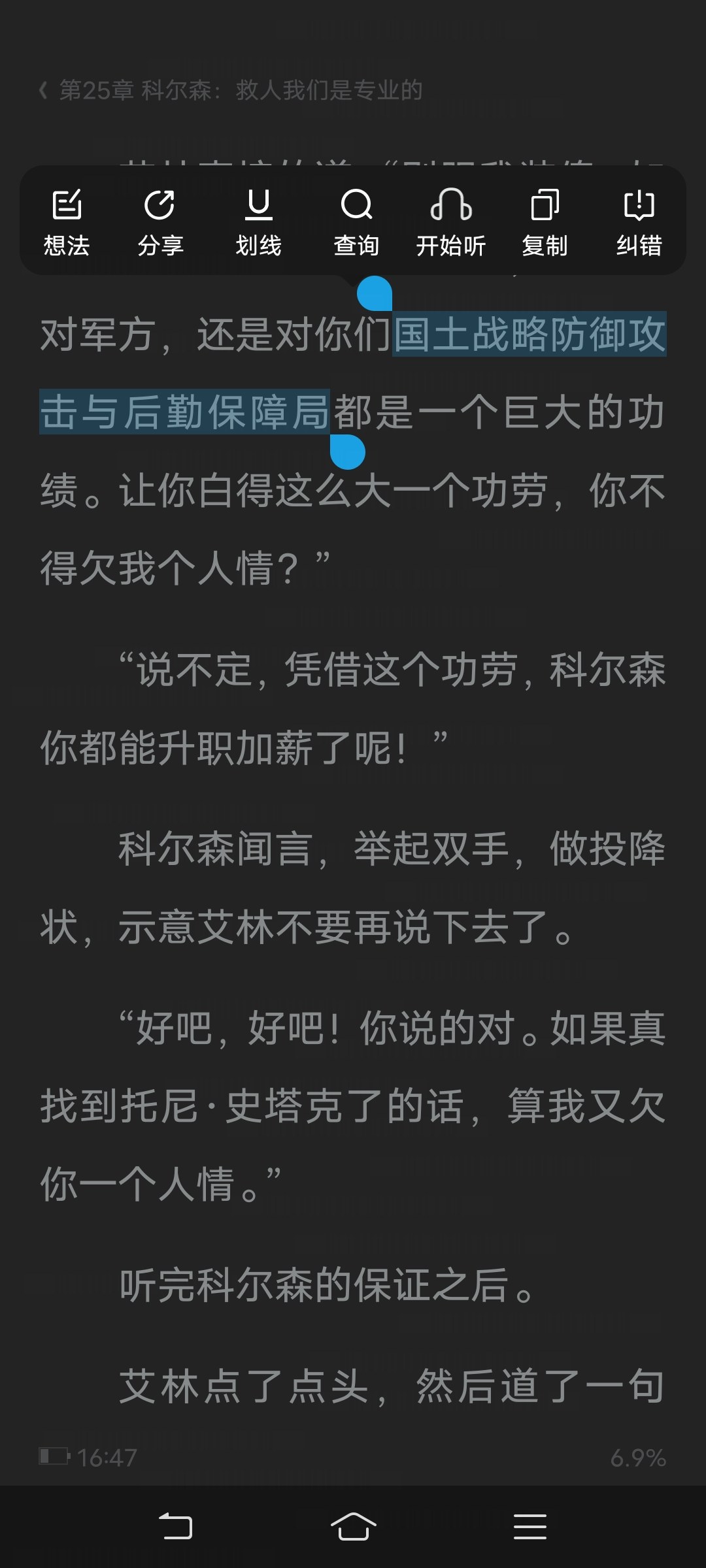Screen dimensions: 706x1568
Task: Report a typo with 纠错
Action: click(x=639, y=222)
